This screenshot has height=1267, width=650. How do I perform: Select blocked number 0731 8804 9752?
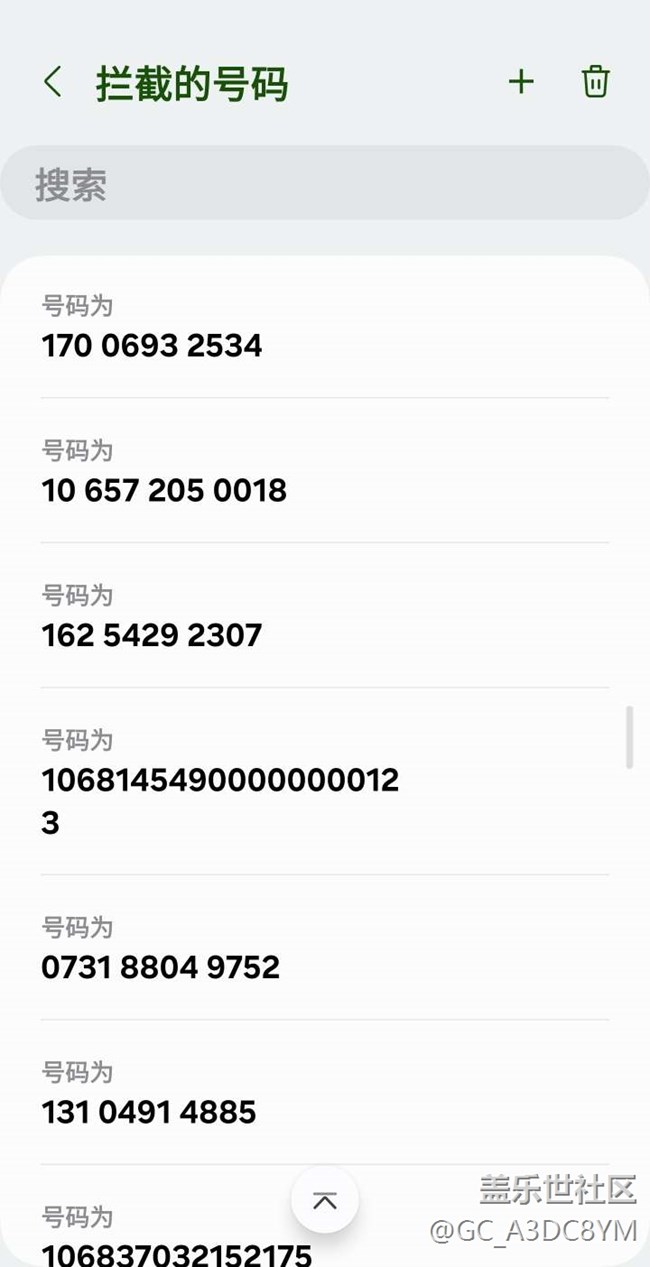click(x=325, y=948)
